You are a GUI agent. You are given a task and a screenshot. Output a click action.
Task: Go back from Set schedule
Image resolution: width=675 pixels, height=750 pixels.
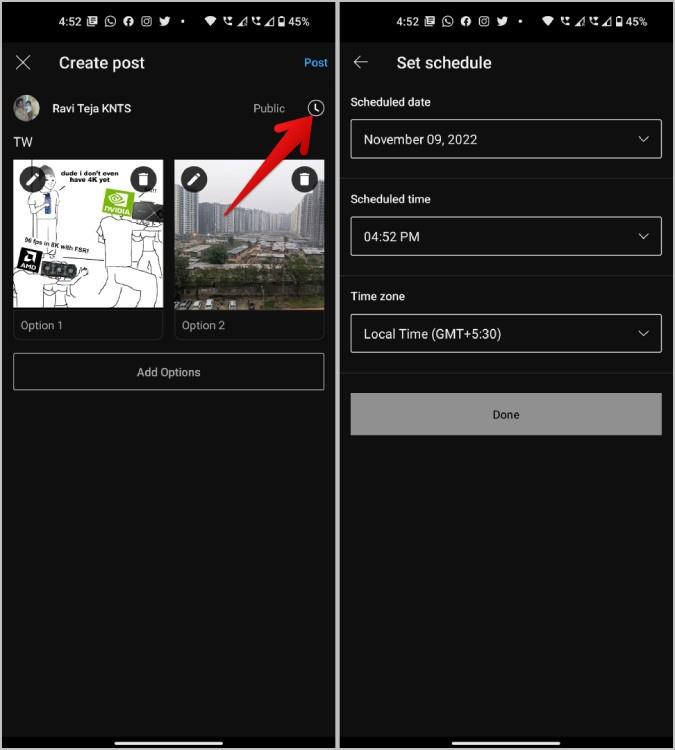[361, 63]
